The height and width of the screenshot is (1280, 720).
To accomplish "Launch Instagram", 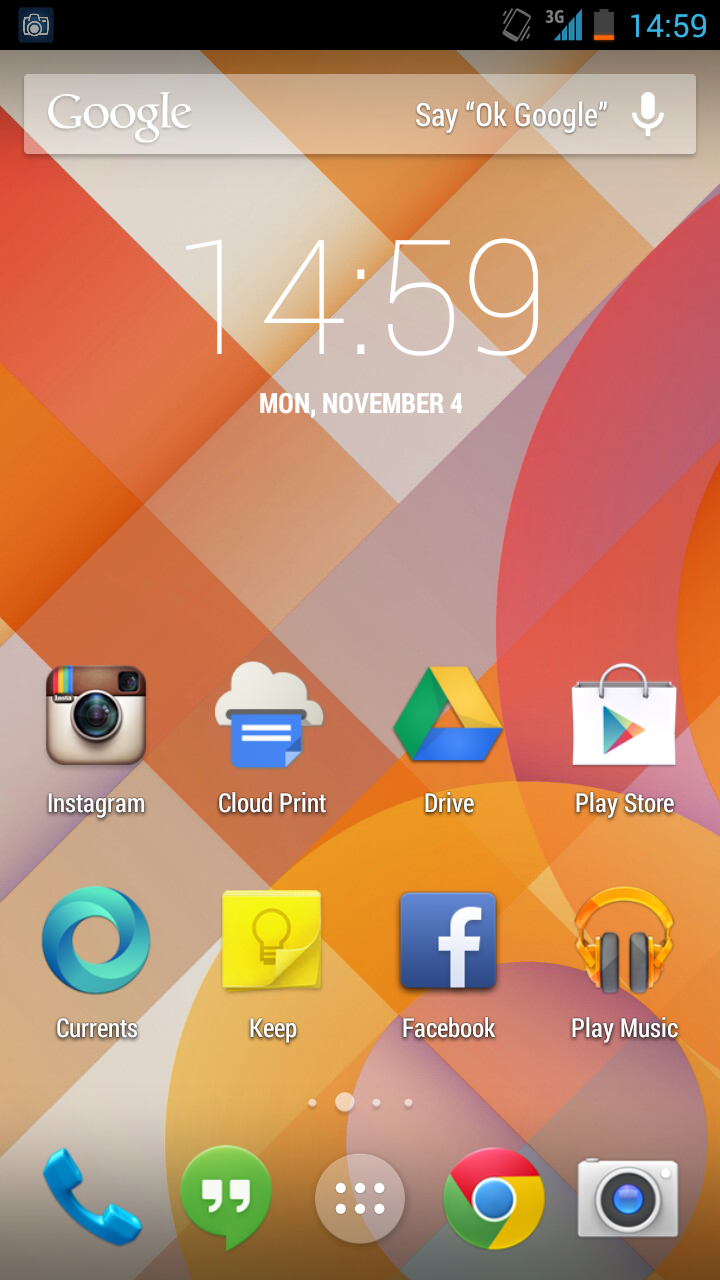I will click(96, 717).
